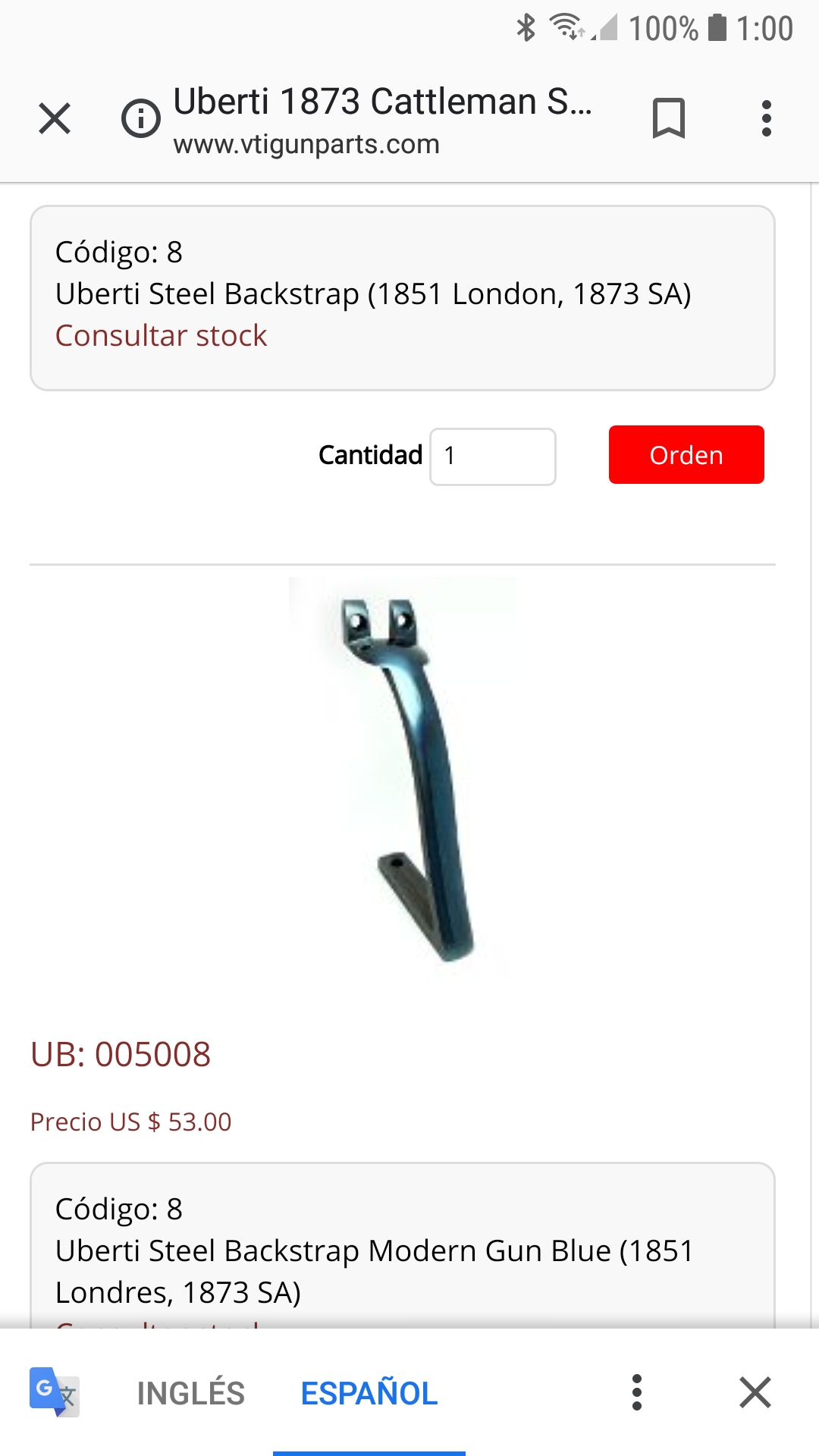View site info for vtigunparts.com

[141, 119]
